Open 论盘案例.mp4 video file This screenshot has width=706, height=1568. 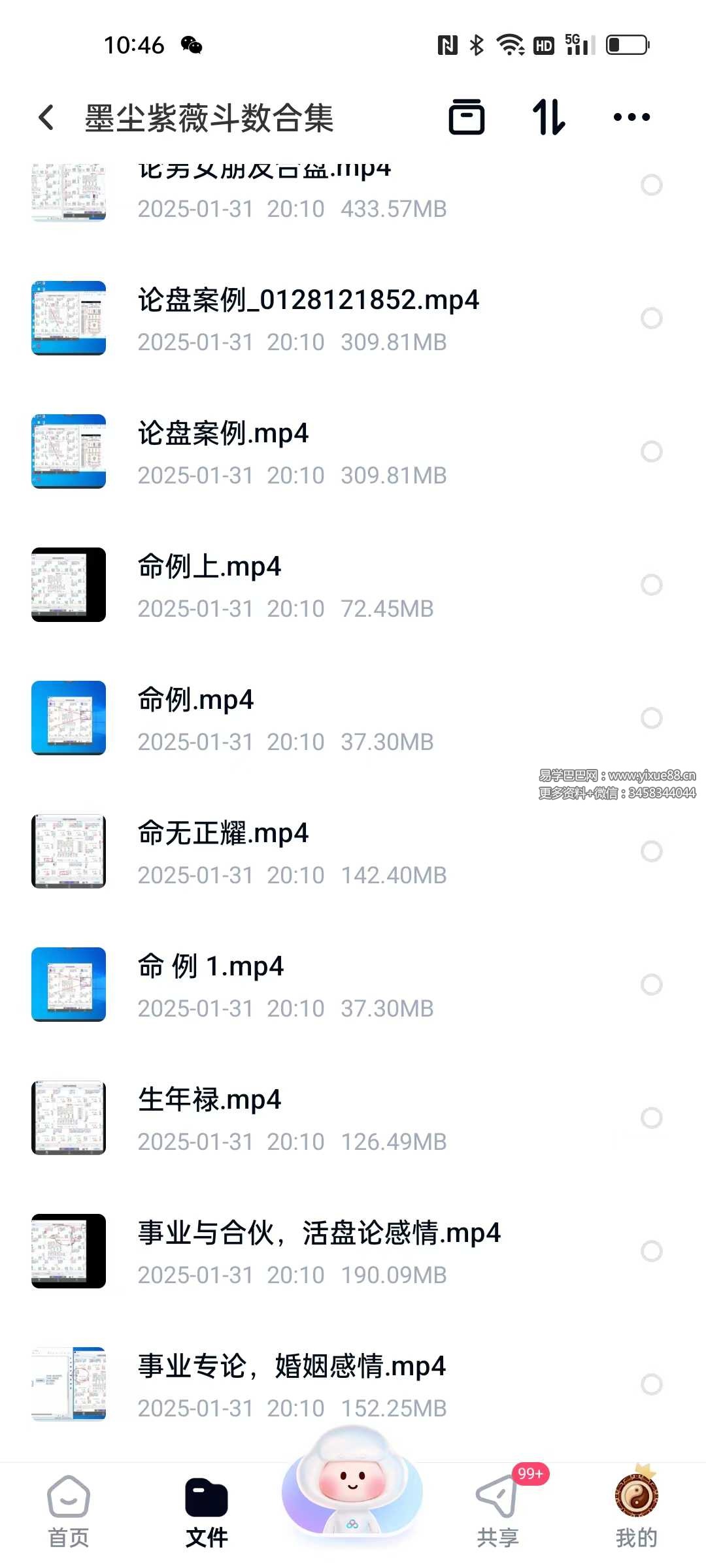click(x=222, y=451)
